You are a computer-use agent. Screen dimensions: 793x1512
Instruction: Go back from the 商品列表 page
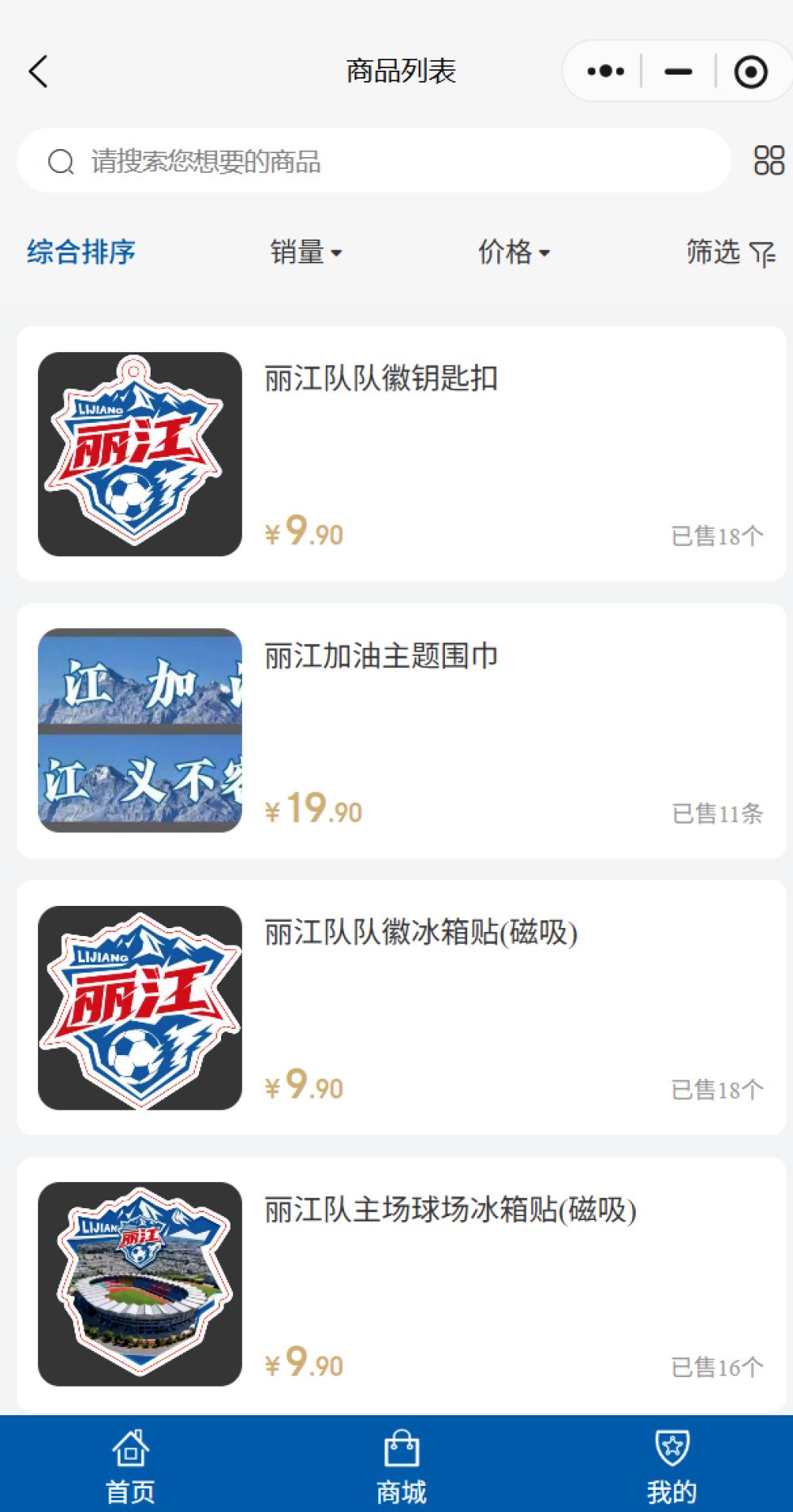click(38, 71)
